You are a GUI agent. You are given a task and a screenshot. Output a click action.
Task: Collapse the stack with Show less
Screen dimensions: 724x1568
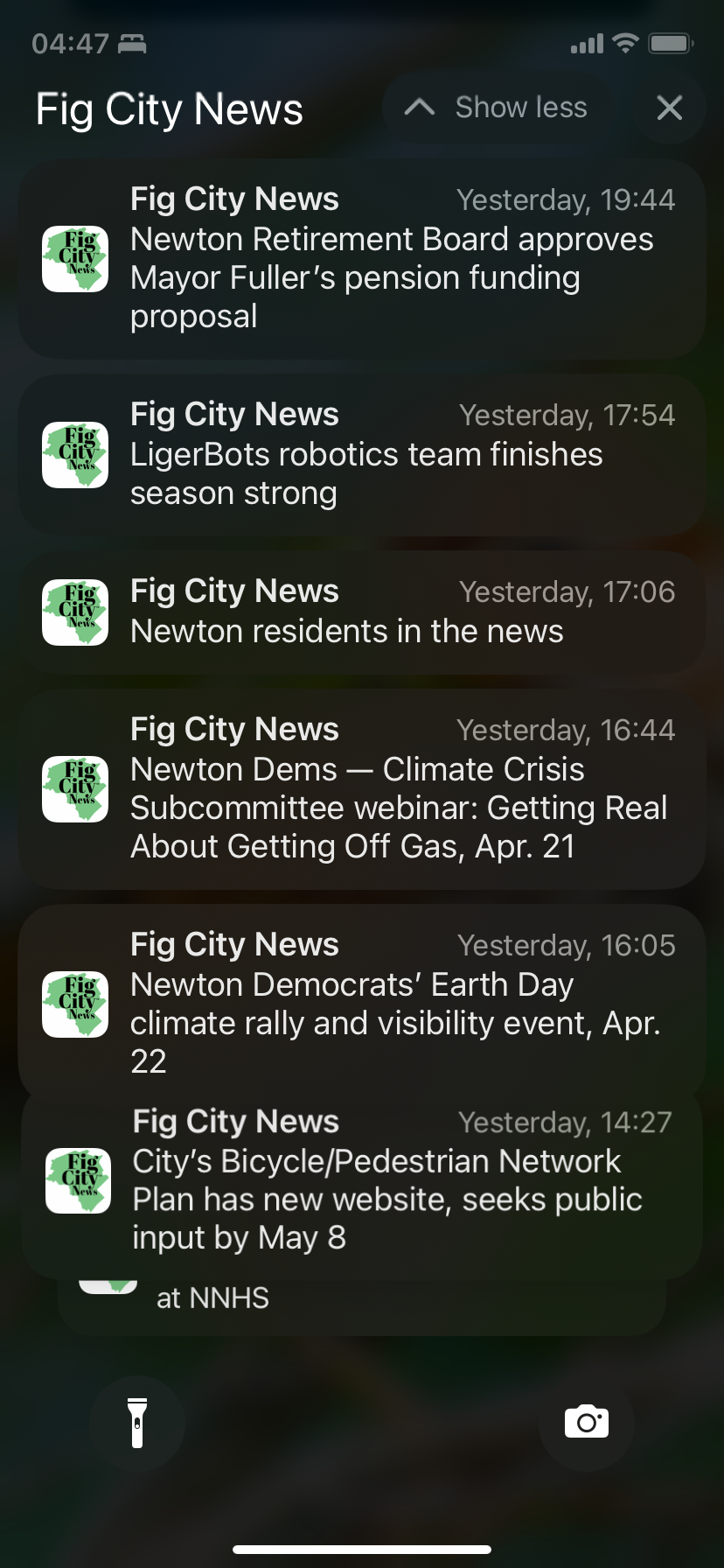coord(497,108)
